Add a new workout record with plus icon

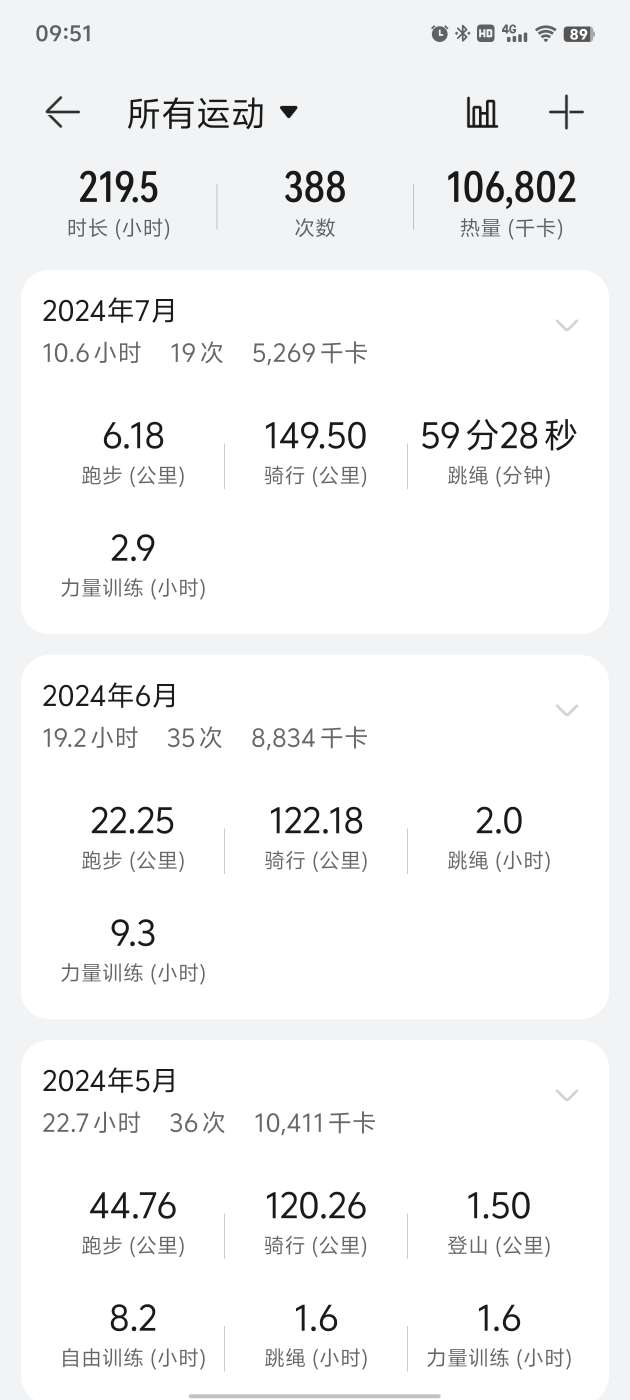(566, 113)
